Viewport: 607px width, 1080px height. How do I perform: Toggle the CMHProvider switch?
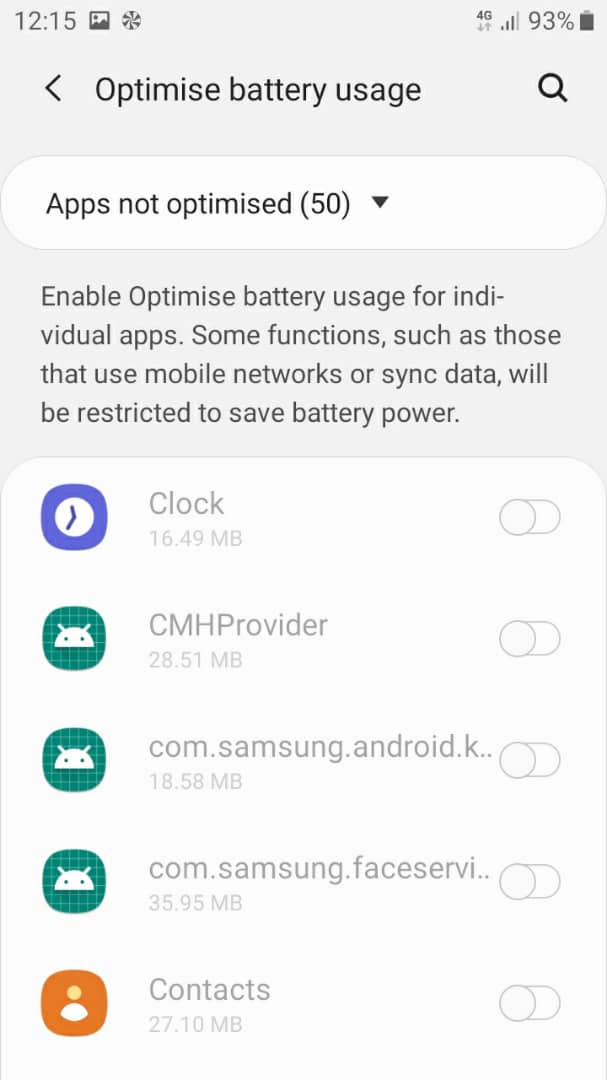(x=530, y=639)
